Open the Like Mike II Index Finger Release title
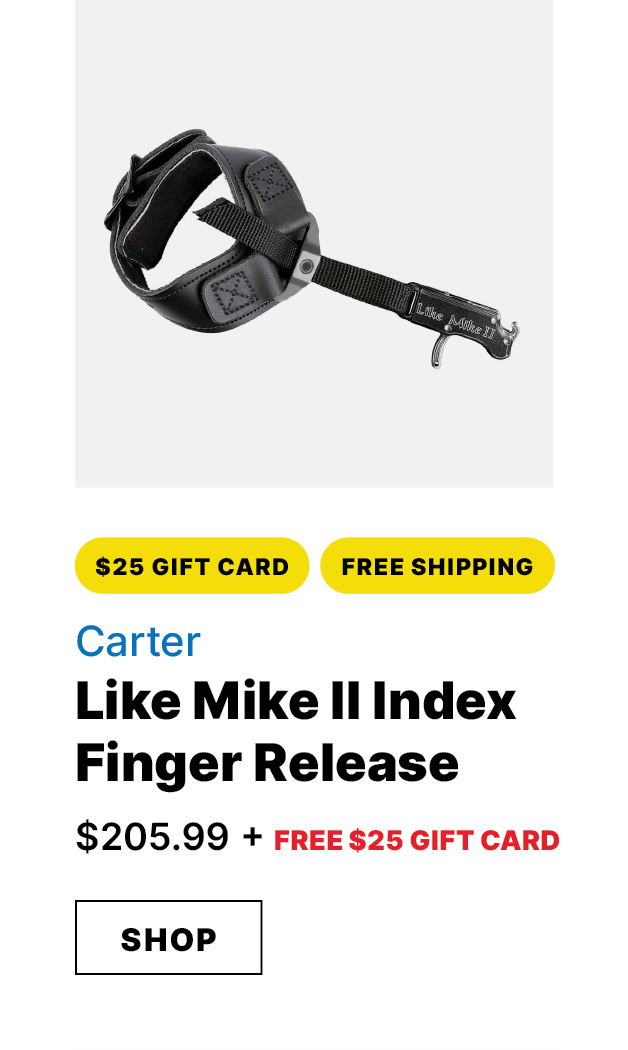628x1050 pixels. tap(295, 731)
